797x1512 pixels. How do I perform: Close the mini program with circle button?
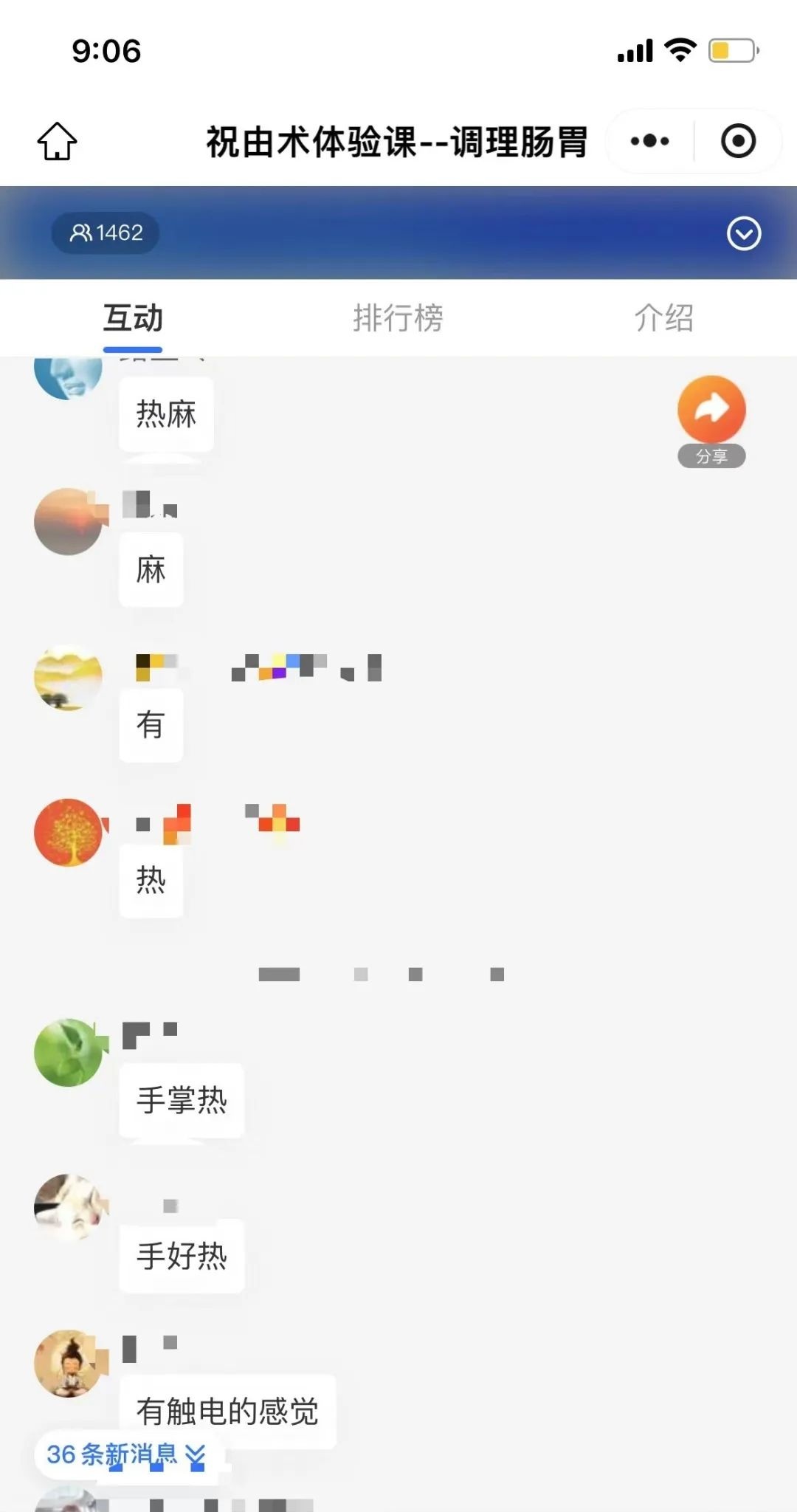[738, 141]
